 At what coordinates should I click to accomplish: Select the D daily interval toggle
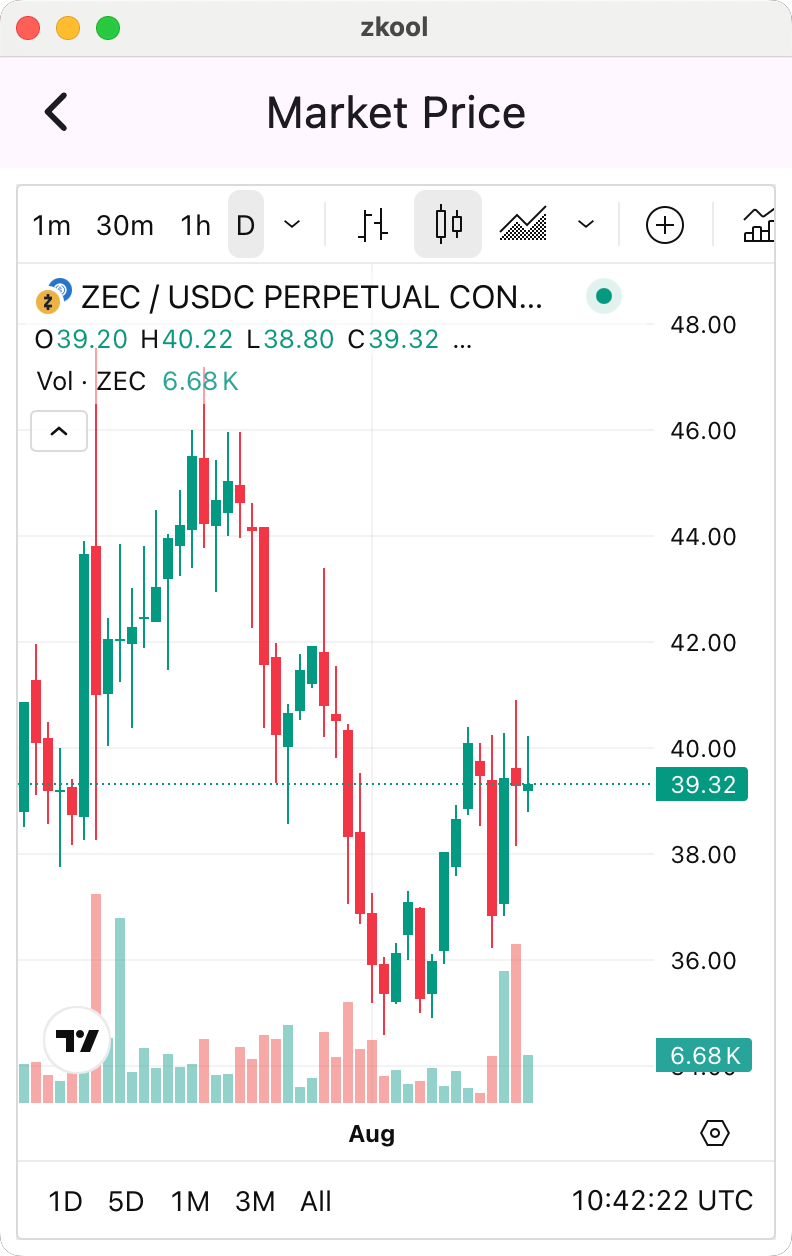(x=245, y=225)
